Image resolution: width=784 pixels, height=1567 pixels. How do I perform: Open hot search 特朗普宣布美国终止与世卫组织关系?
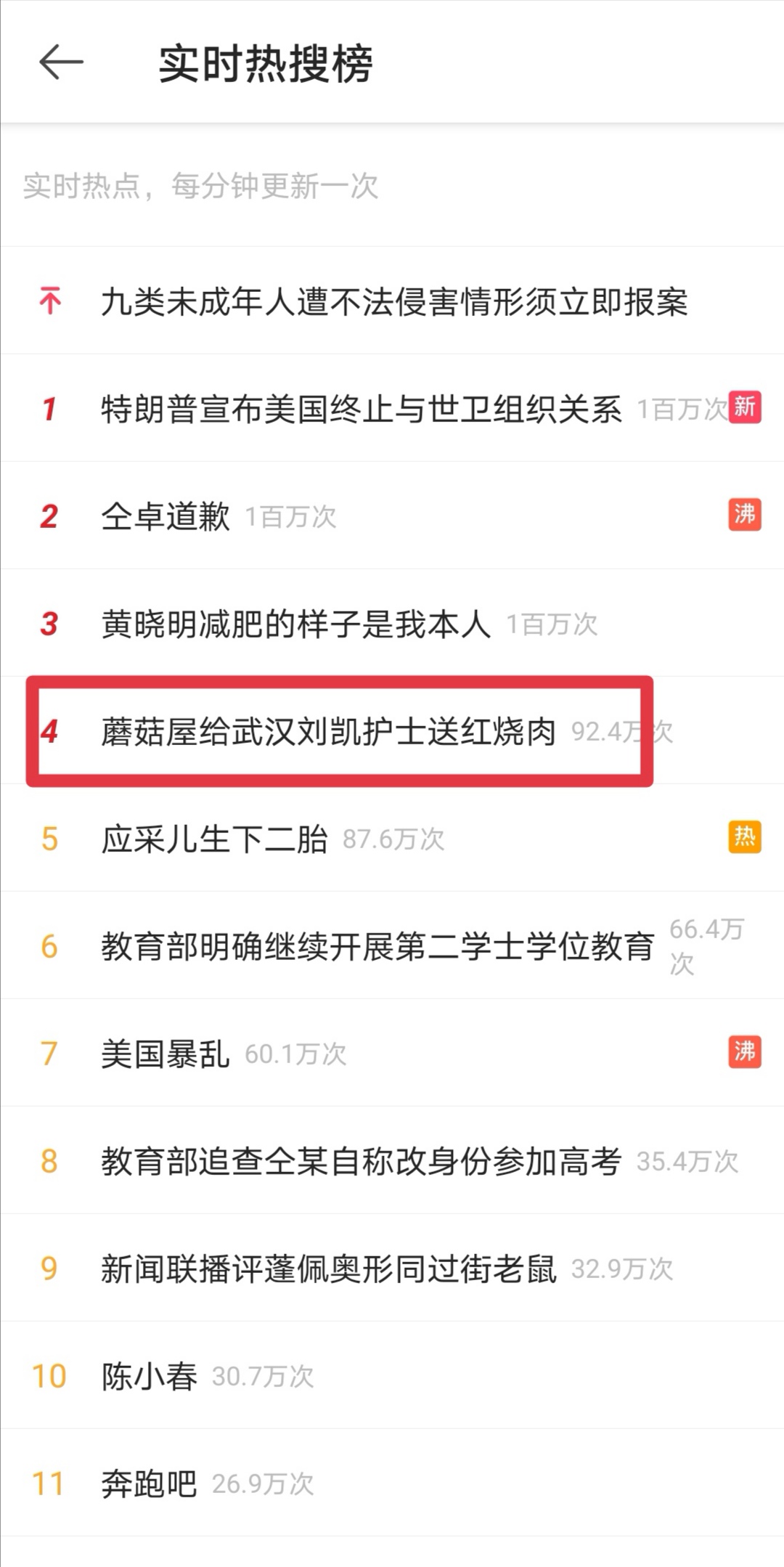pos(361,409)
